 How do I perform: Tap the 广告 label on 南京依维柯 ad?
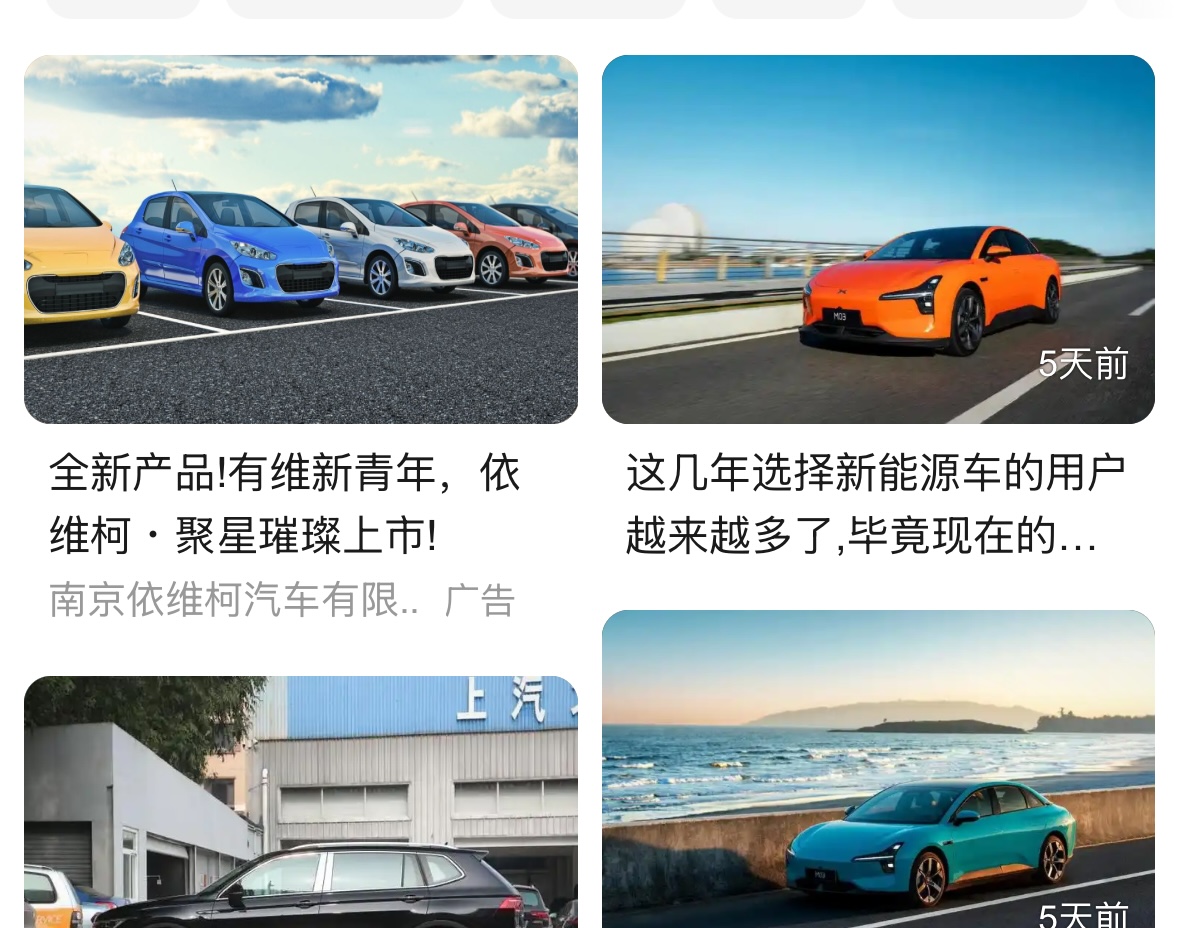[x=479, y=601]
